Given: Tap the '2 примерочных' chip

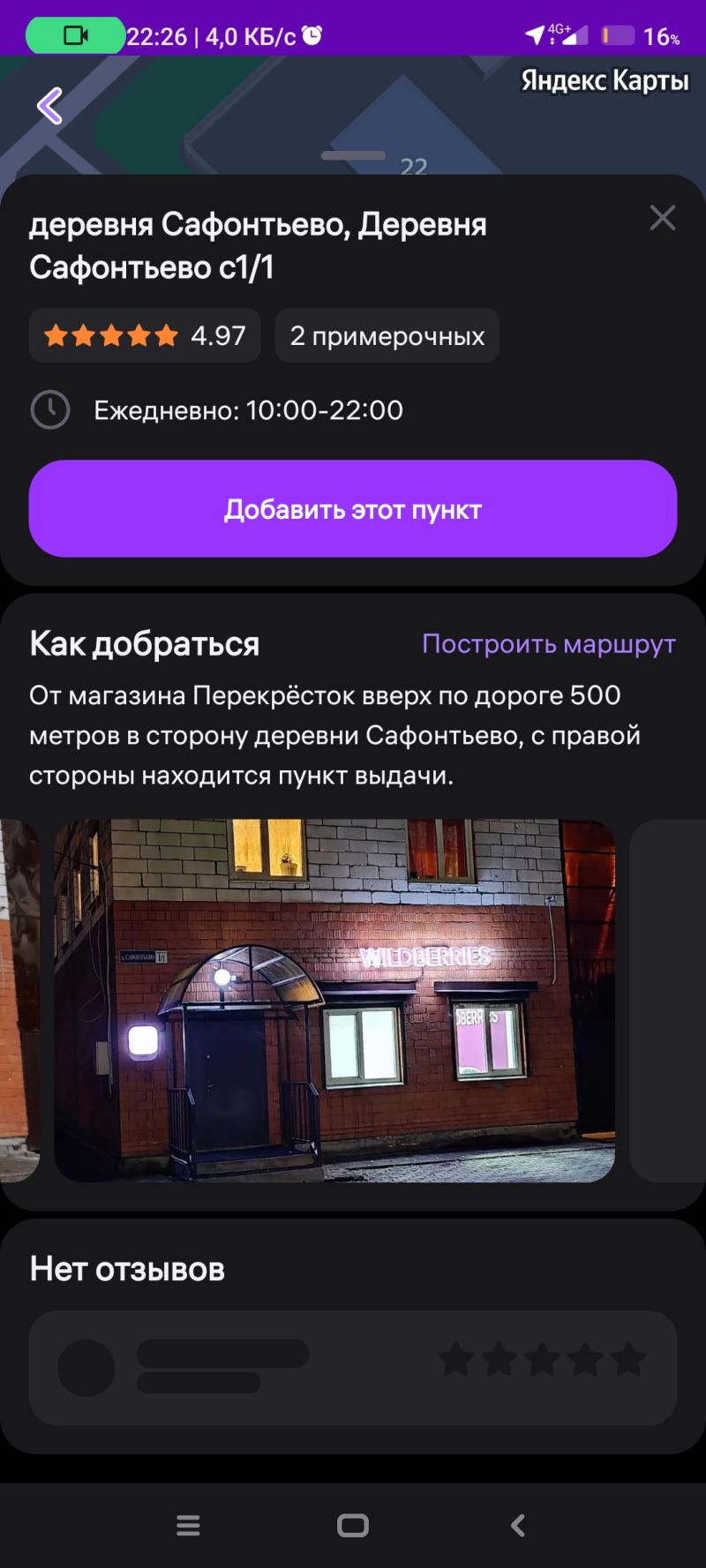Looking at the screenshot, I should 387,335.
